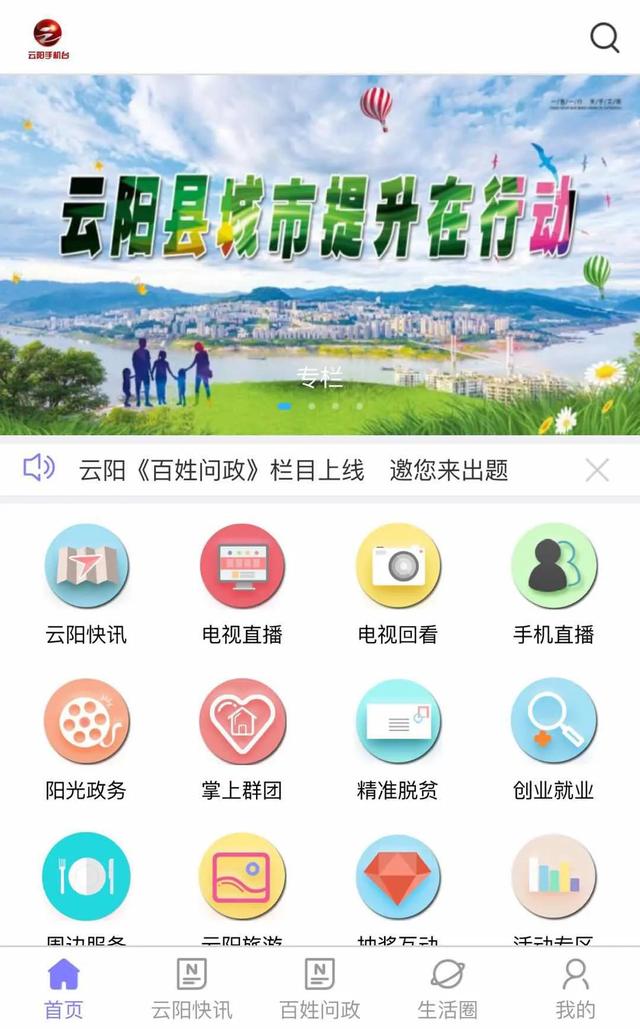Viewport: 640px width, 1029px height.
Task: Go to the 百姓问政 tab
Action: [320, 988]
